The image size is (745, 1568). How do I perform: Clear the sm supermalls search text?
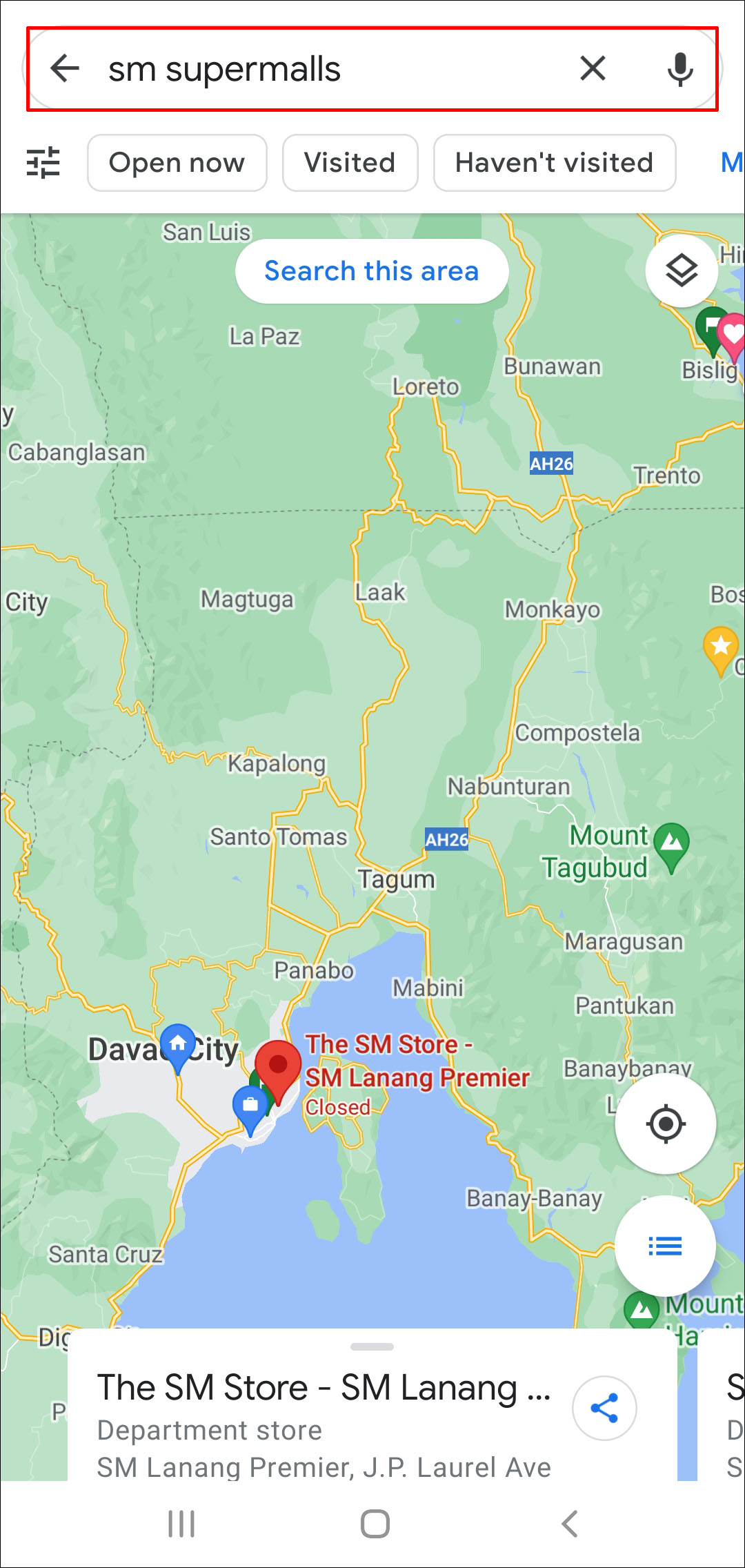pyautogui.click(x=593, y=68)
